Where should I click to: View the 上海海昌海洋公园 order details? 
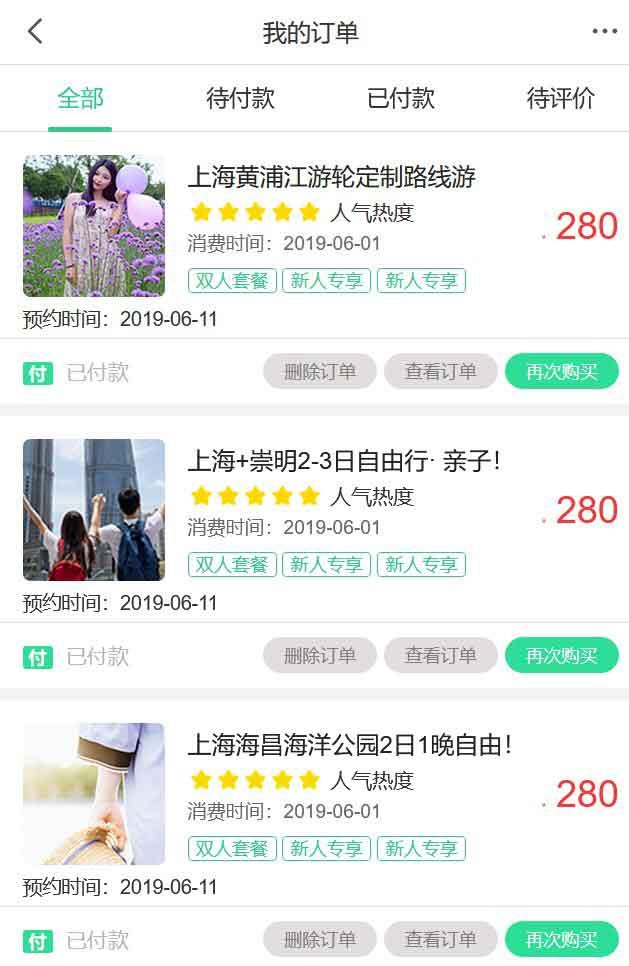(440, 940)
